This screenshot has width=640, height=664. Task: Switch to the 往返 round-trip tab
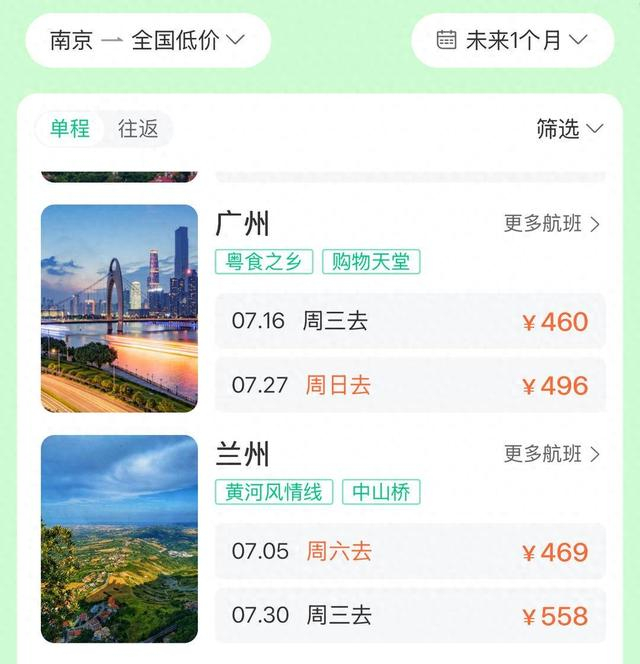pyautogui.click(x=138, y=129)
